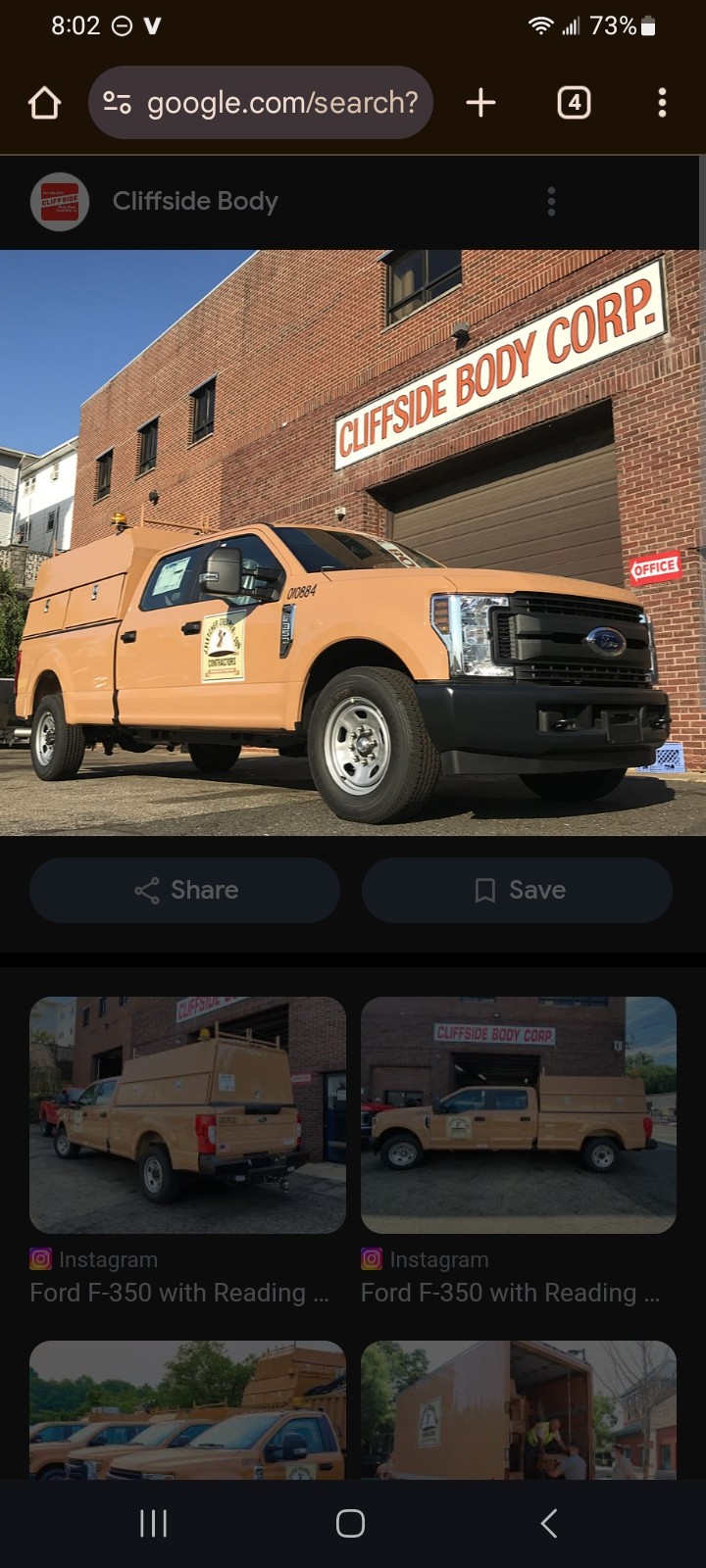Screen dimensions: 706x1568
Task: Open the related image of parked orange trucks
Action: [187, 1411]
